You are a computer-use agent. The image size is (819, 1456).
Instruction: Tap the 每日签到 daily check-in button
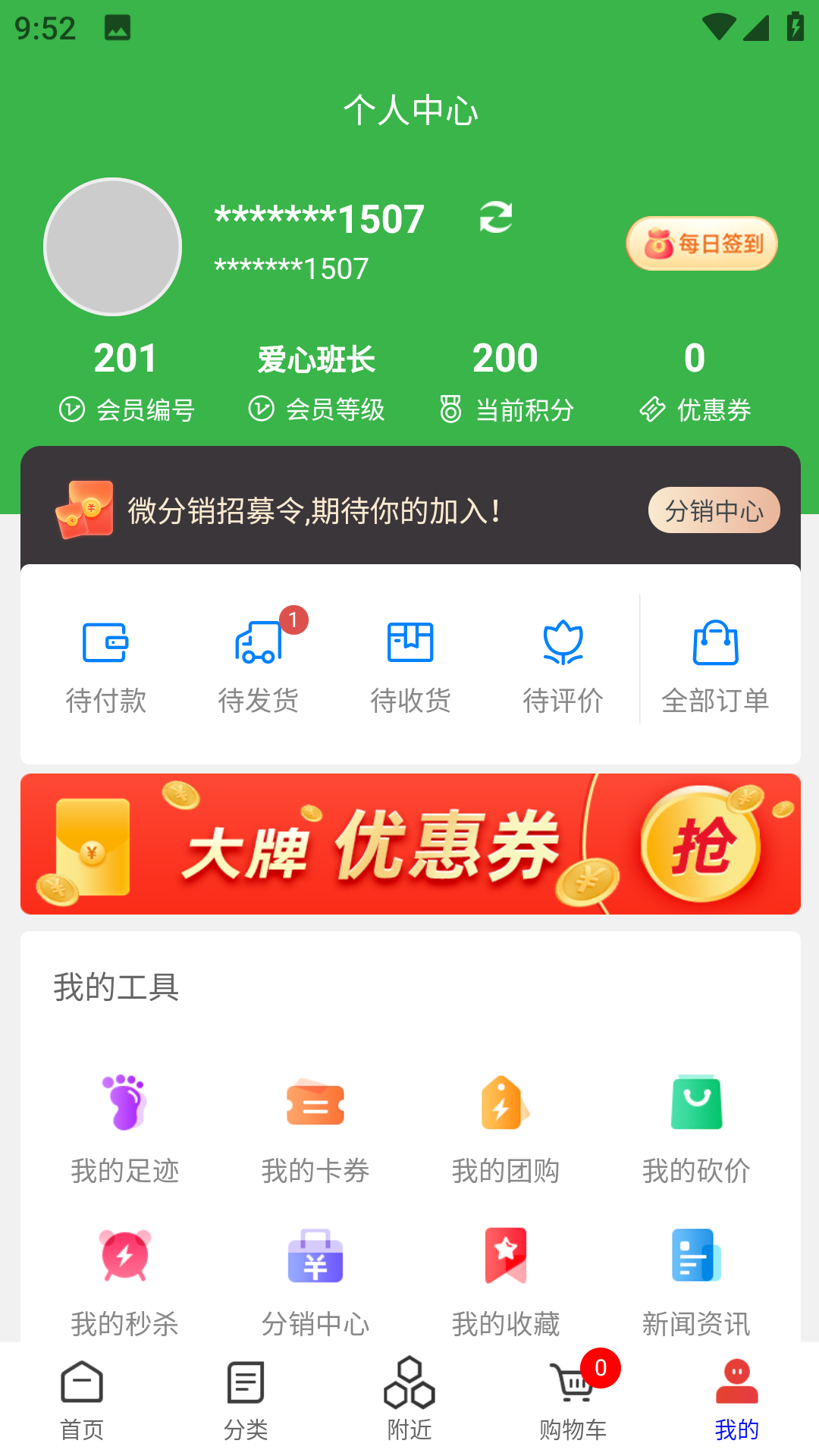pyautogui.click(x=701, y=243)
